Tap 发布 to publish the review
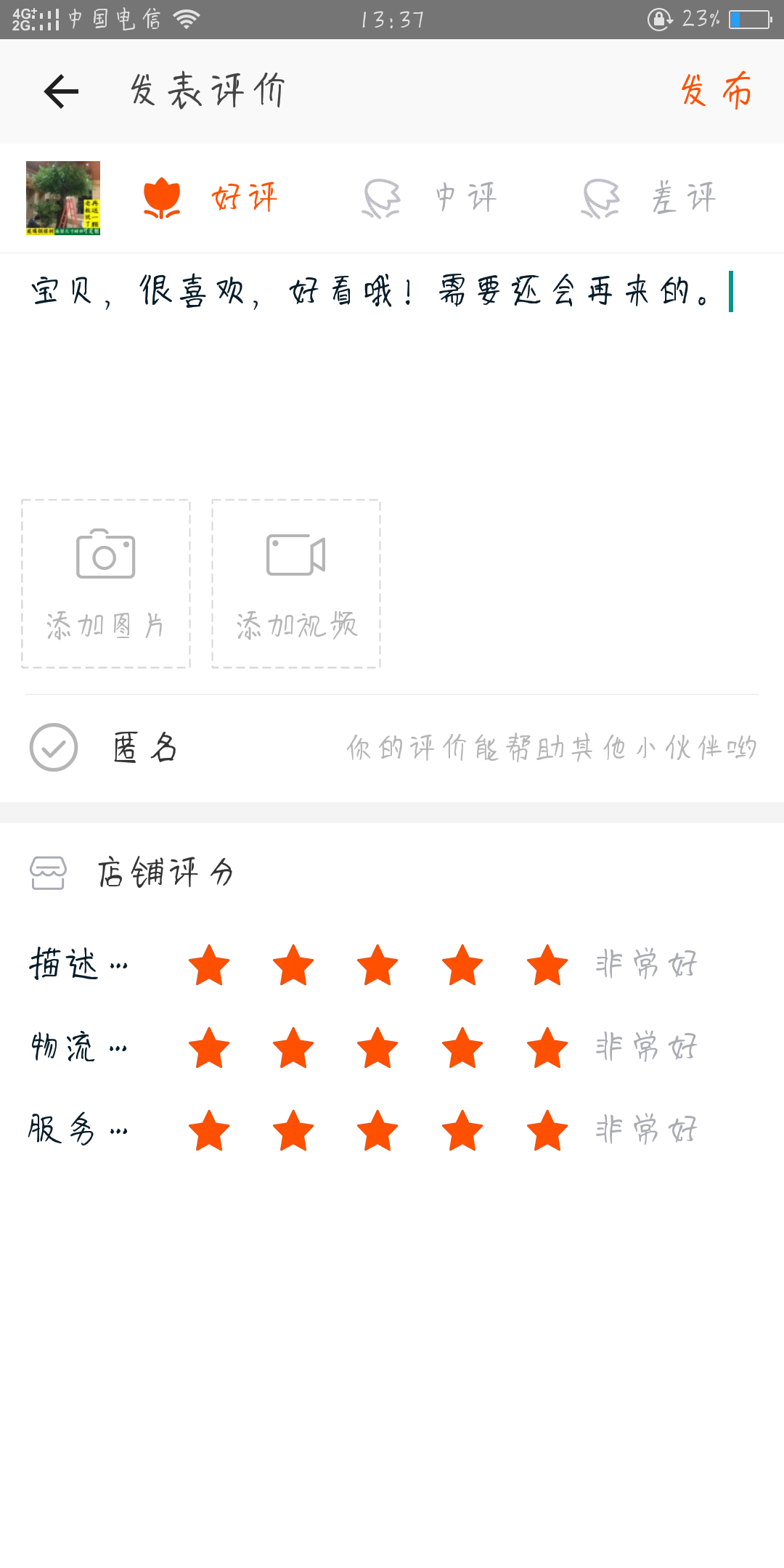This screenshot has height=1568, width=784. pyautogui.click(x=716, y=91)
